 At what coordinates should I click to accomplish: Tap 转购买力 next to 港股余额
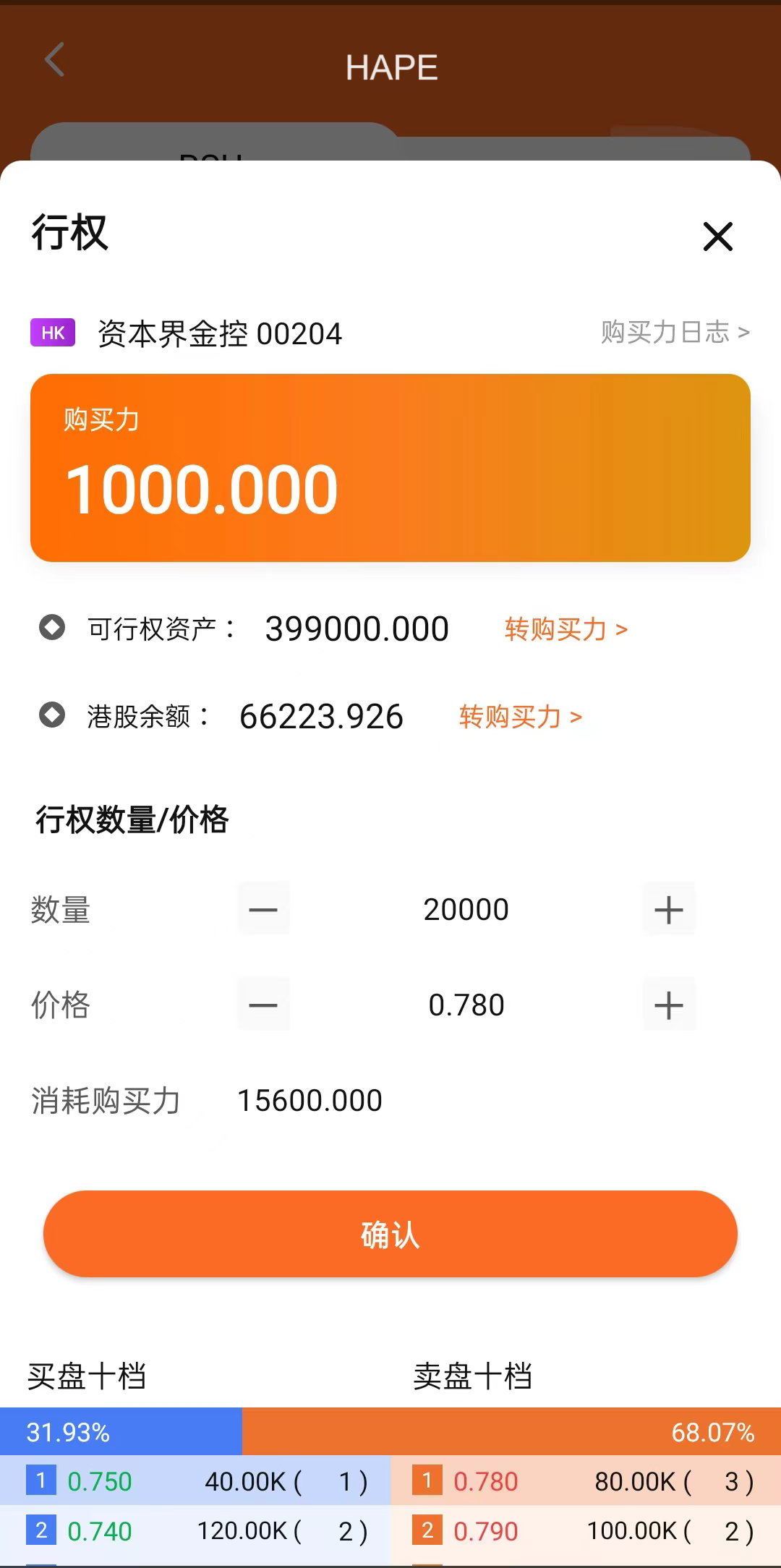click(x=520, y=717)
